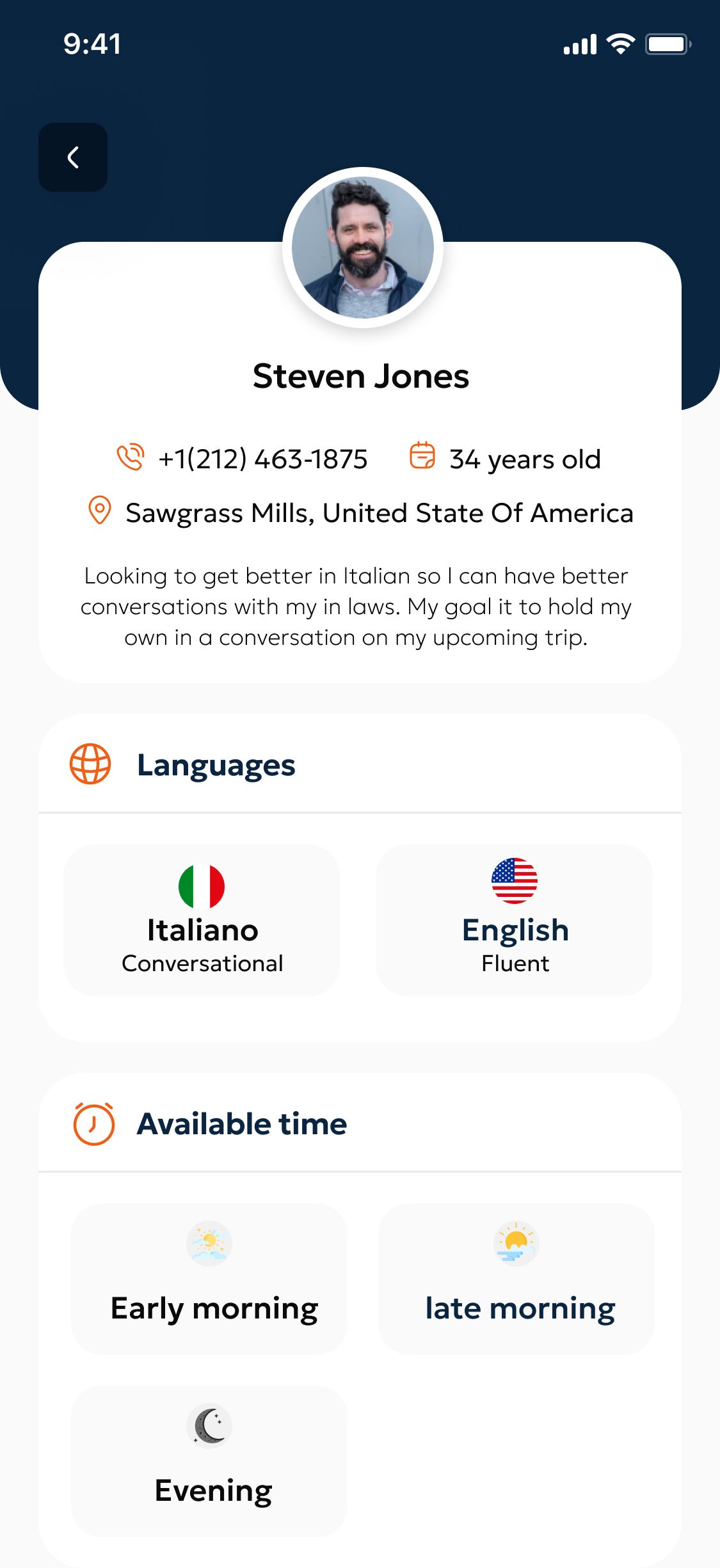
Task: Choose the Early morning time slot
Action: (x=209, y=1278)
